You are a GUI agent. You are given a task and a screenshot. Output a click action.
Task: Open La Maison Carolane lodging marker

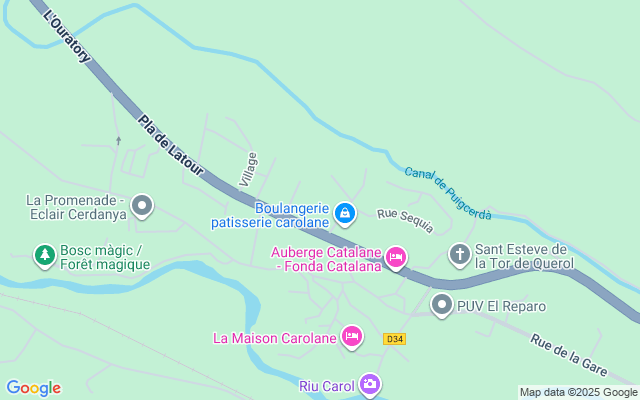352,337
